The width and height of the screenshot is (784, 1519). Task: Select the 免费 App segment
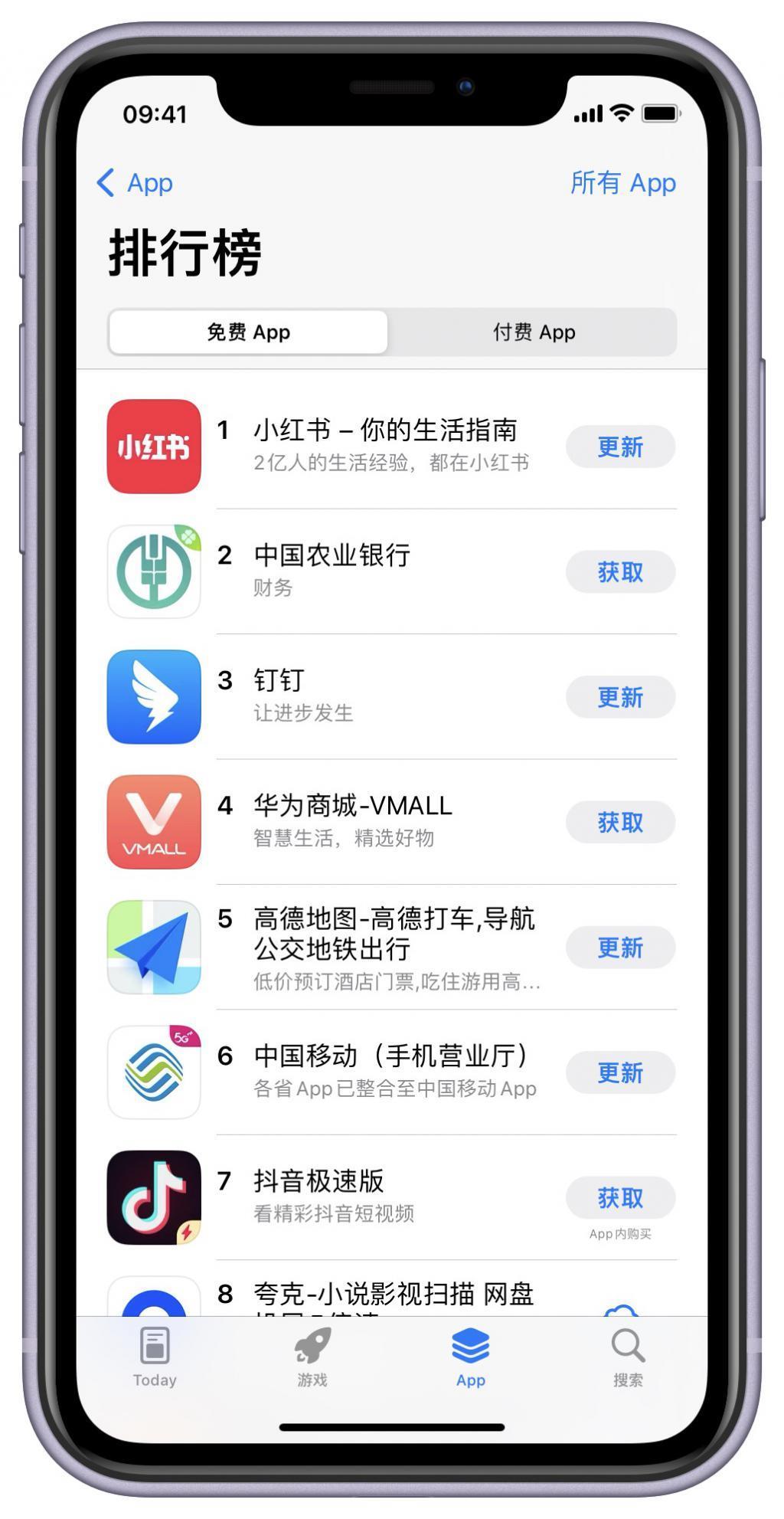point(248,332)
